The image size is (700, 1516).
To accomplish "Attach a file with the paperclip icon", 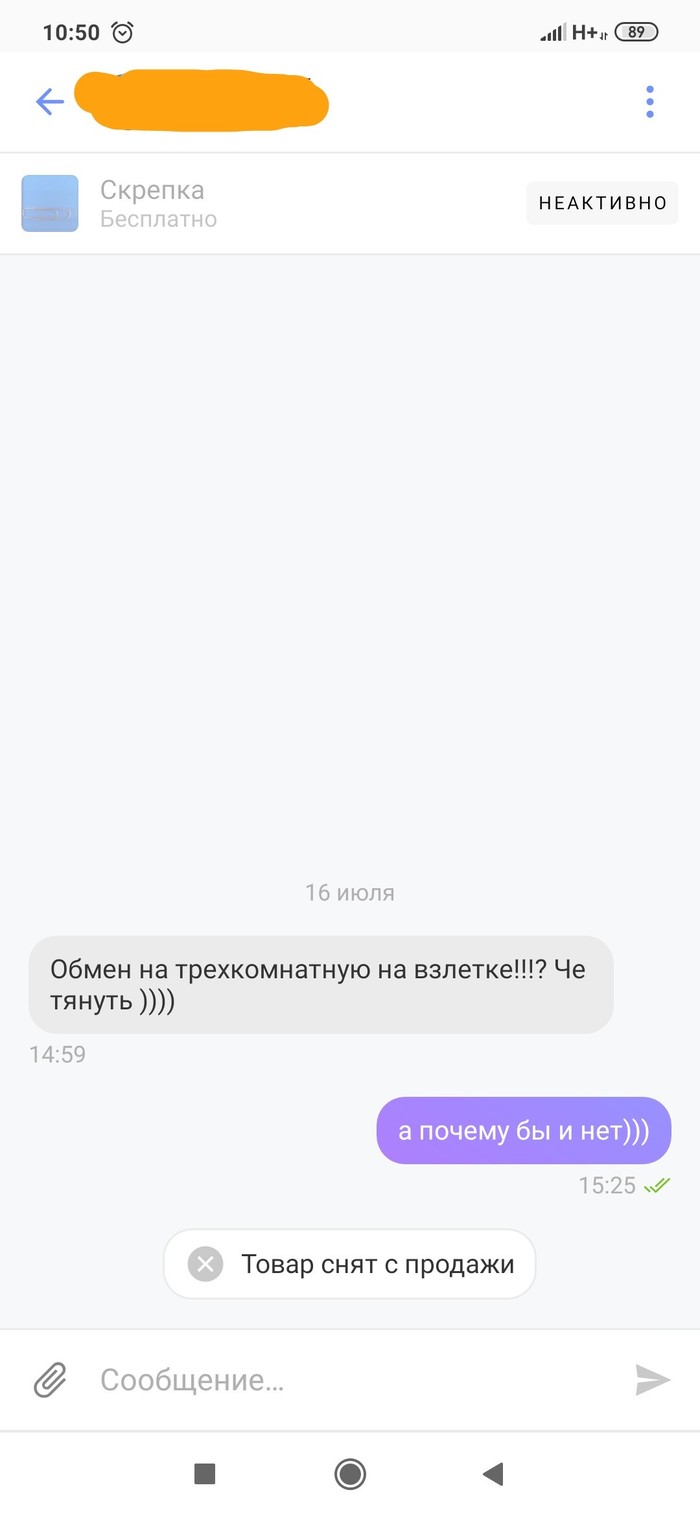I will [x=50, y=1381].
